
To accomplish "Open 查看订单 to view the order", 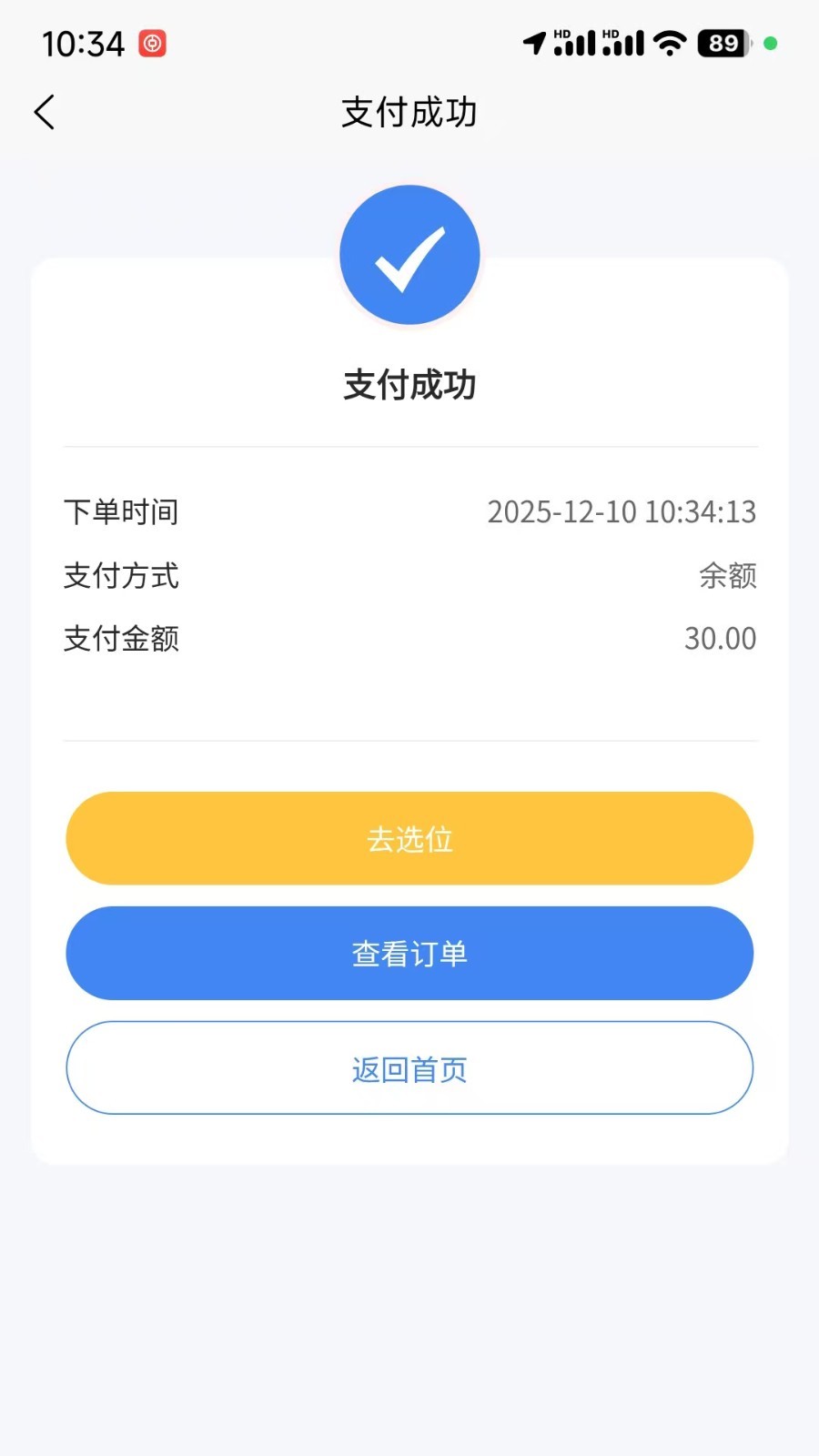I will [x=409, y=953].
